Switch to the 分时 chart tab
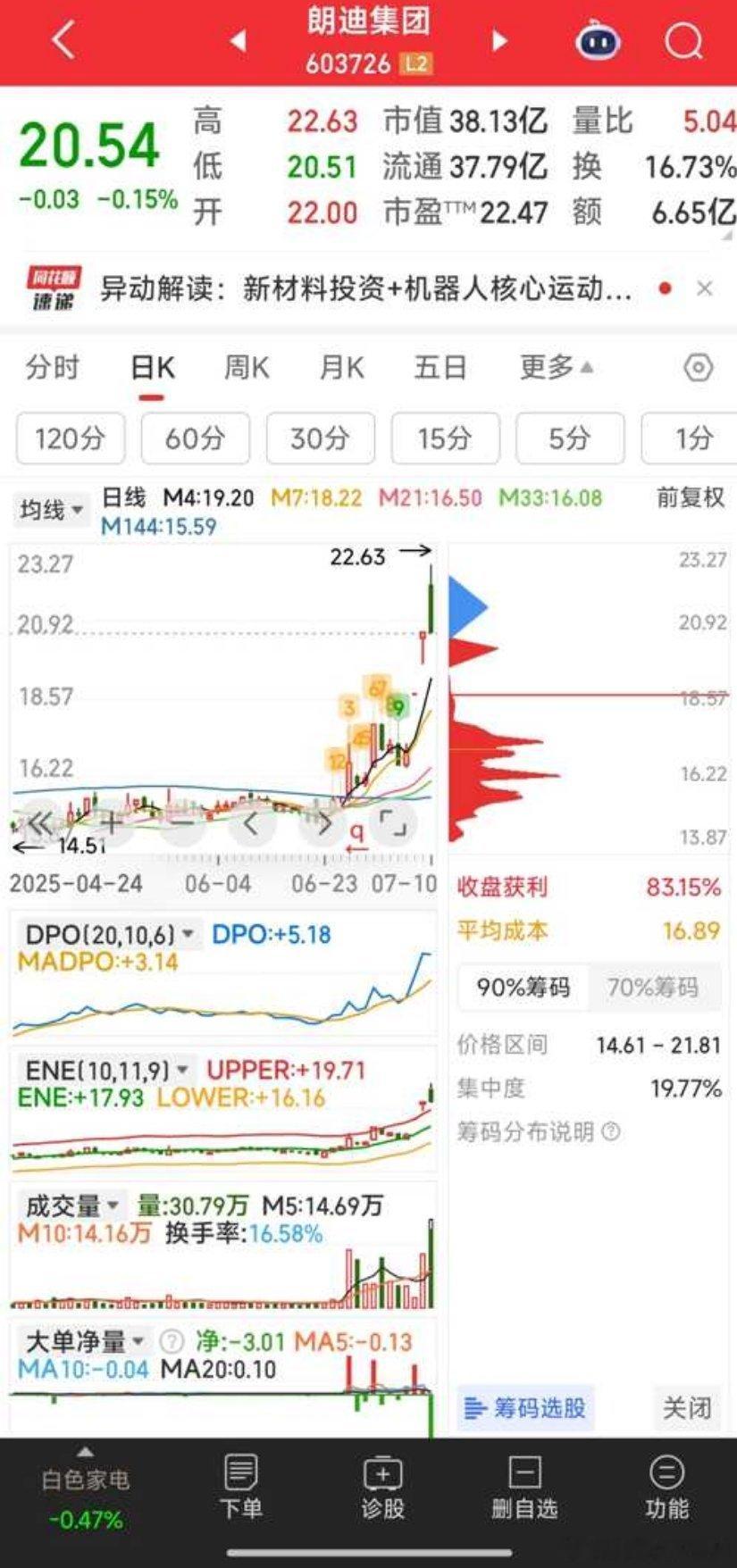Viewport: 737px width, 1568px height. (x=53, y=367)
